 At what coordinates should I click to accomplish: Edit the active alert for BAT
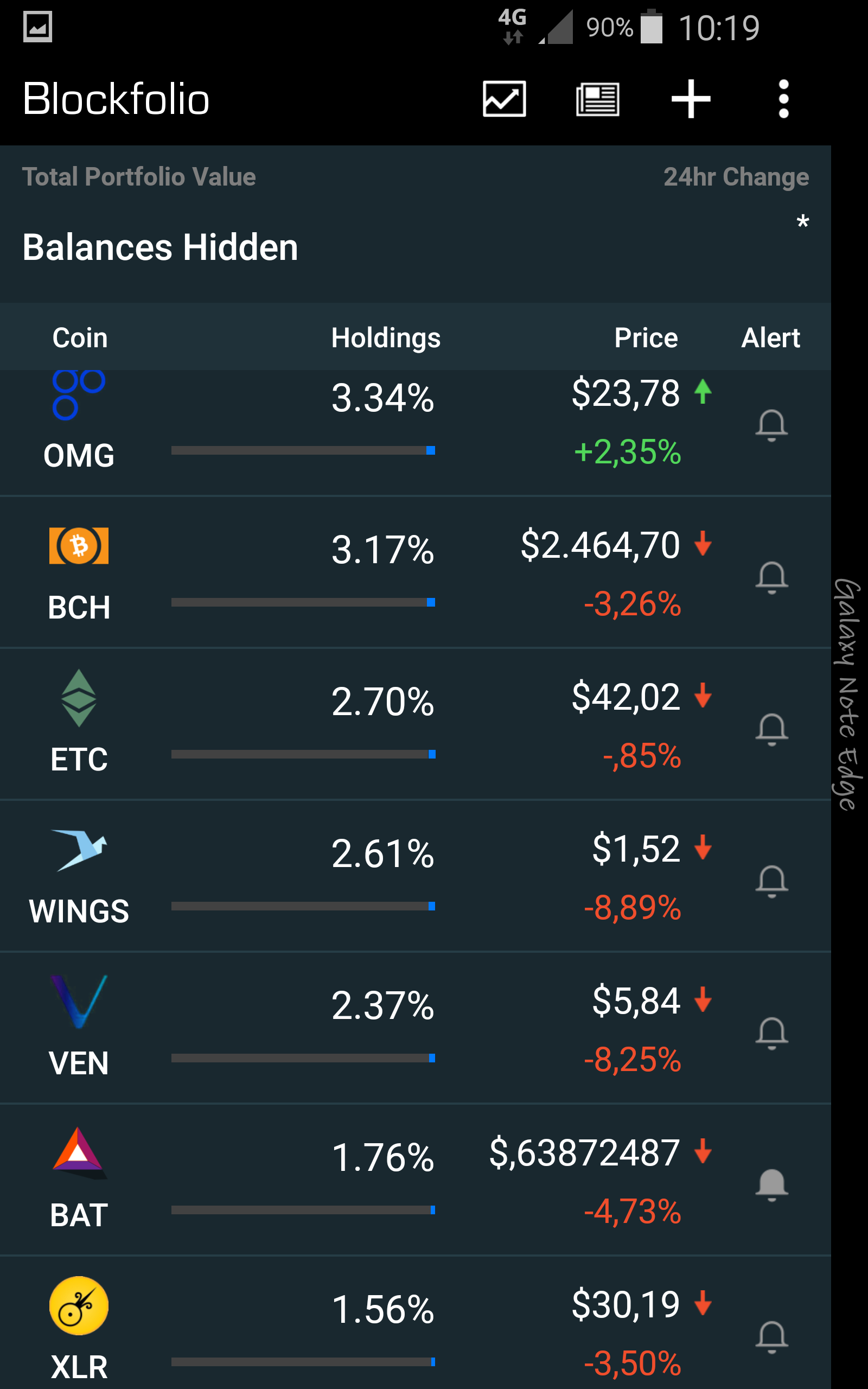point(771,1184)
